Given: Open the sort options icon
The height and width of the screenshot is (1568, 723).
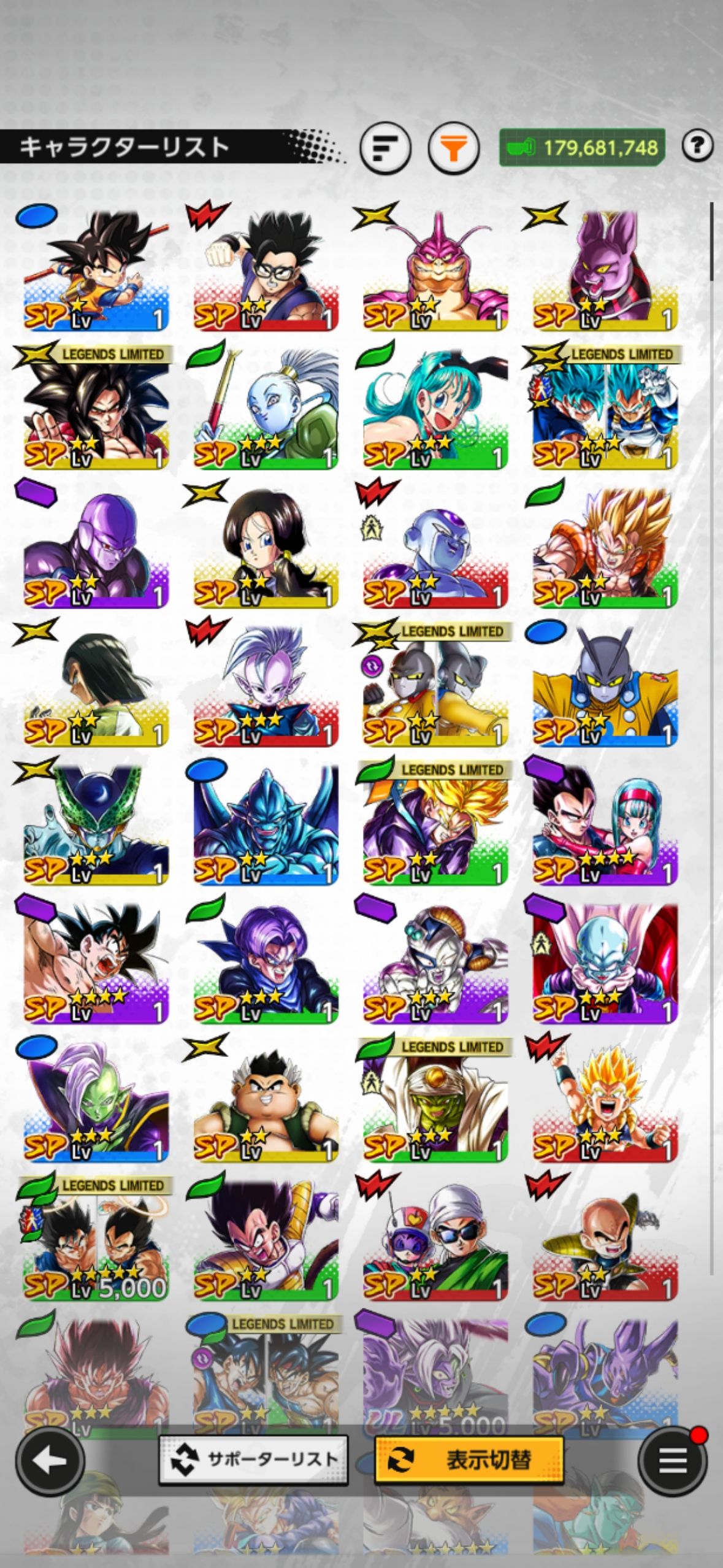Looking at the screenshot, I should [384, 148].
